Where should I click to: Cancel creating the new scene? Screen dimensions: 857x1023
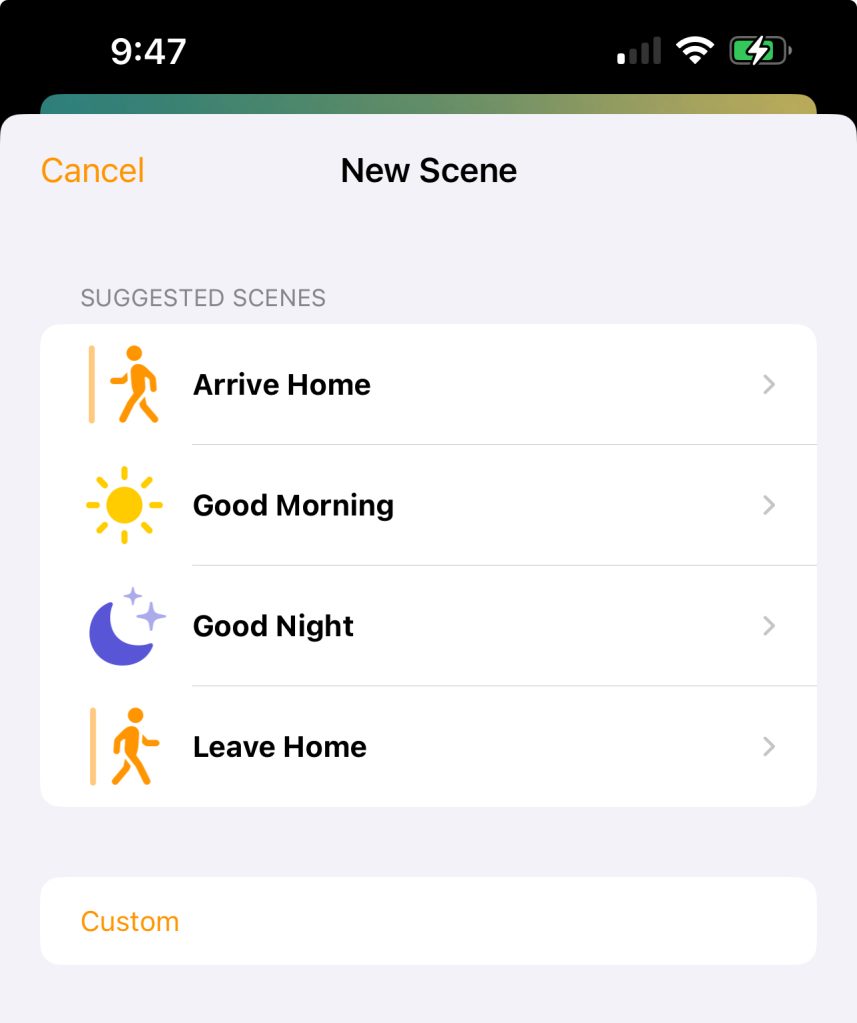(92, 171)
